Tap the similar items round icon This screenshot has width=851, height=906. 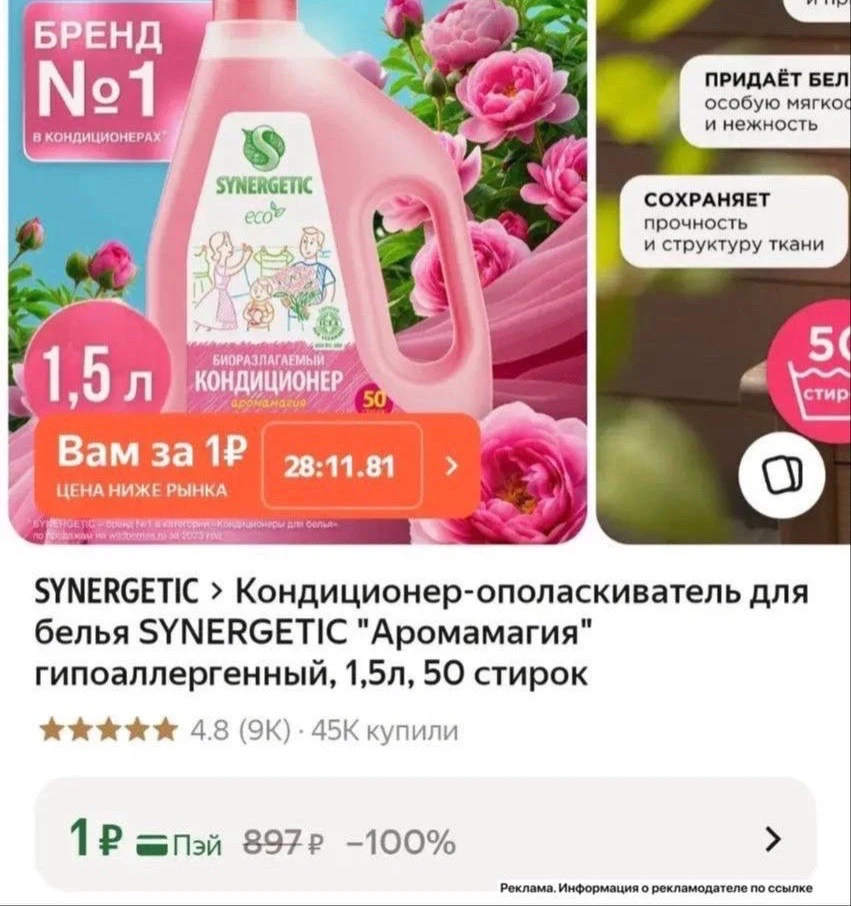click(x=782, y=475)
